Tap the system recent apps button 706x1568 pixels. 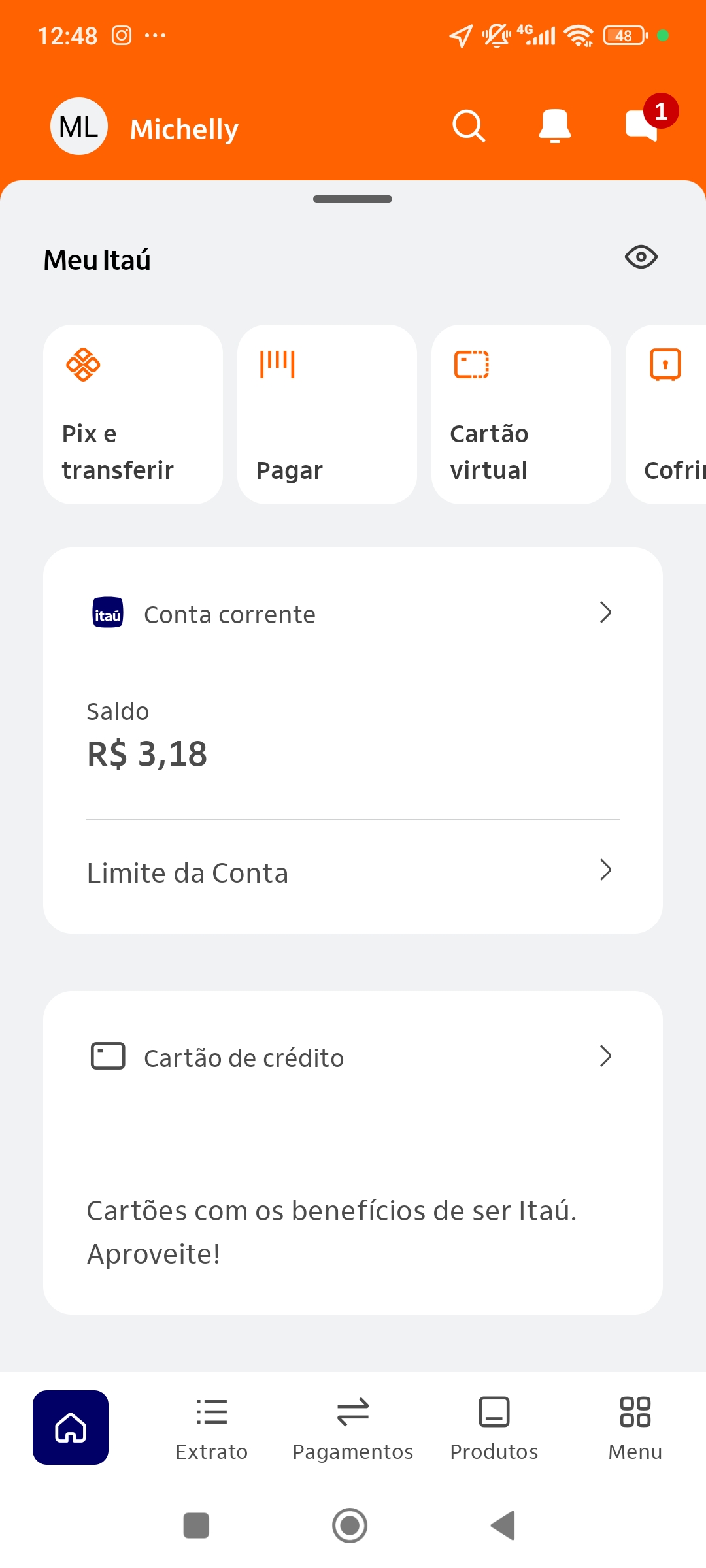(196, 1526)
